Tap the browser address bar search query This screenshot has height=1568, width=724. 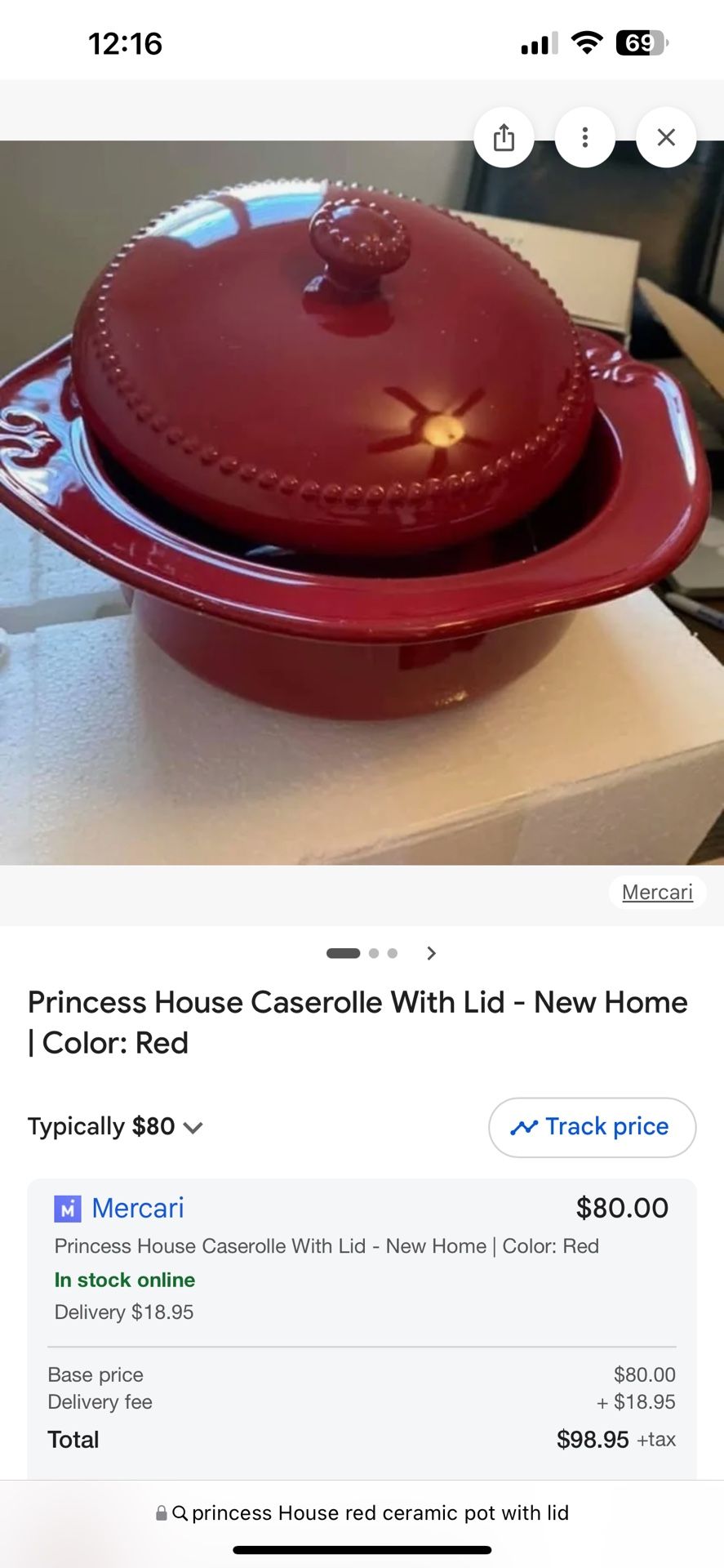362,1512
